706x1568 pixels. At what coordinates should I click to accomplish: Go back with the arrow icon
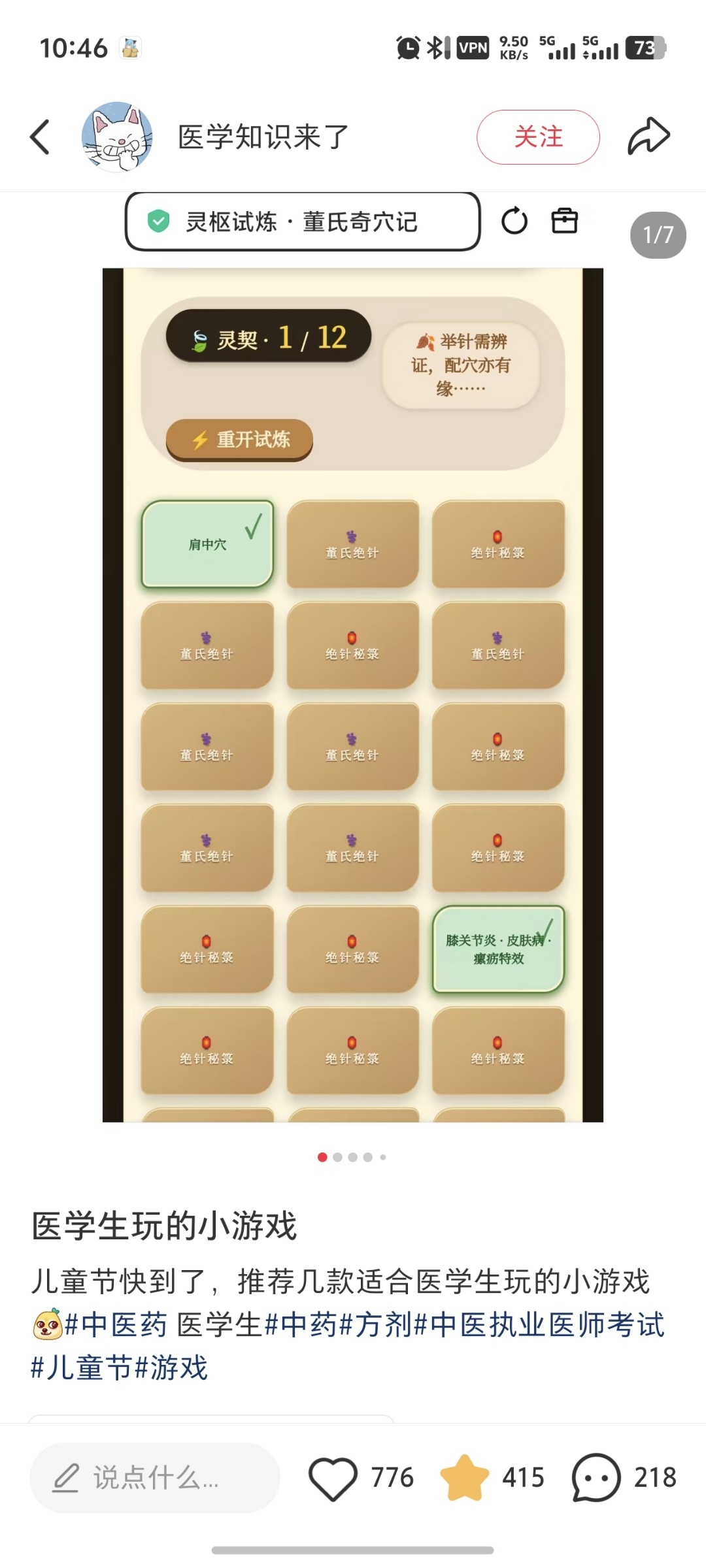[x=40, y=137]
